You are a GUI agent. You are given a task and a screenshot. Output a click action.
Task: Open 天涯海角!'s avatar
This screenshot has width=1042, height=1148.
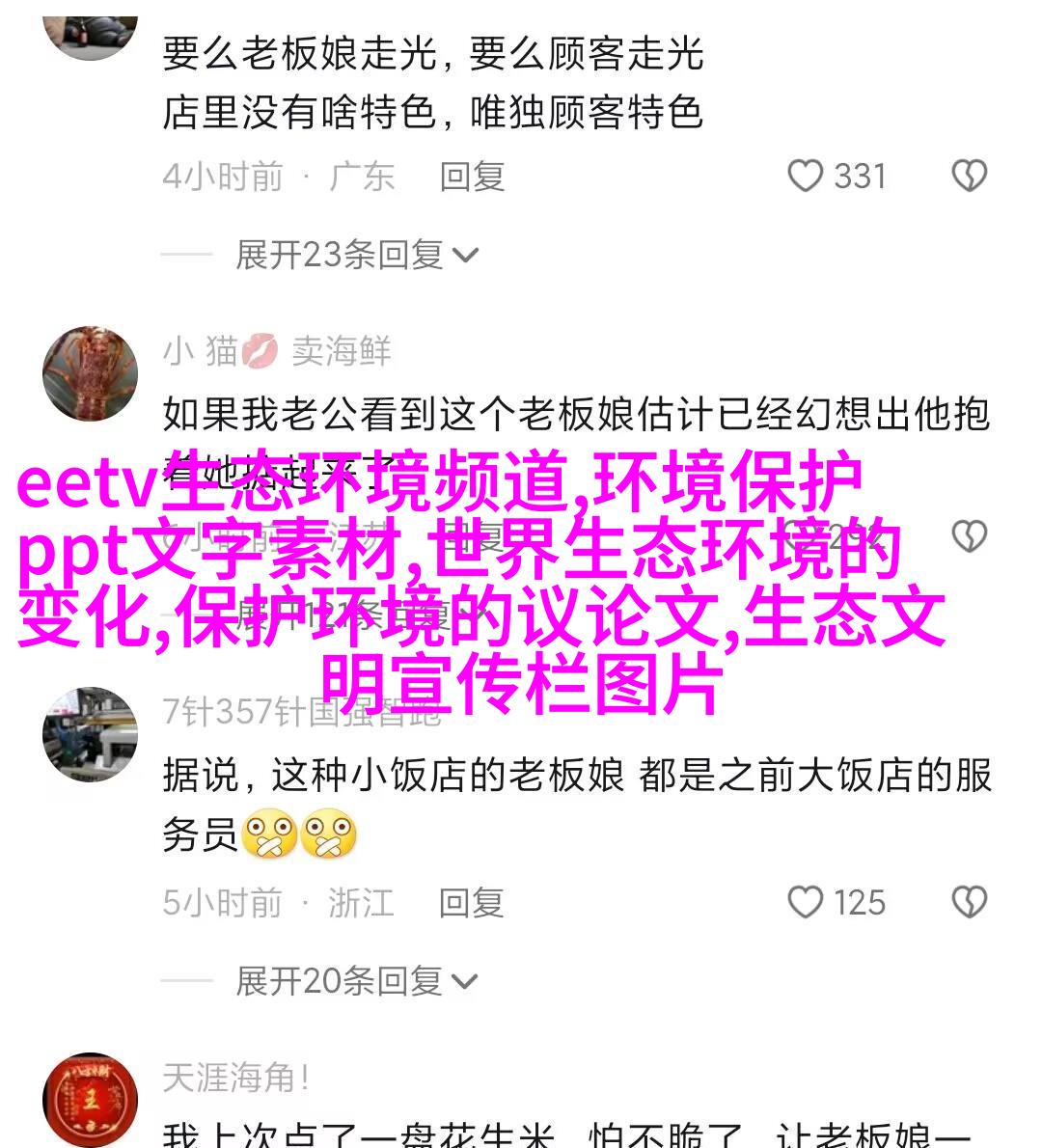click(x=90, y=1100)
